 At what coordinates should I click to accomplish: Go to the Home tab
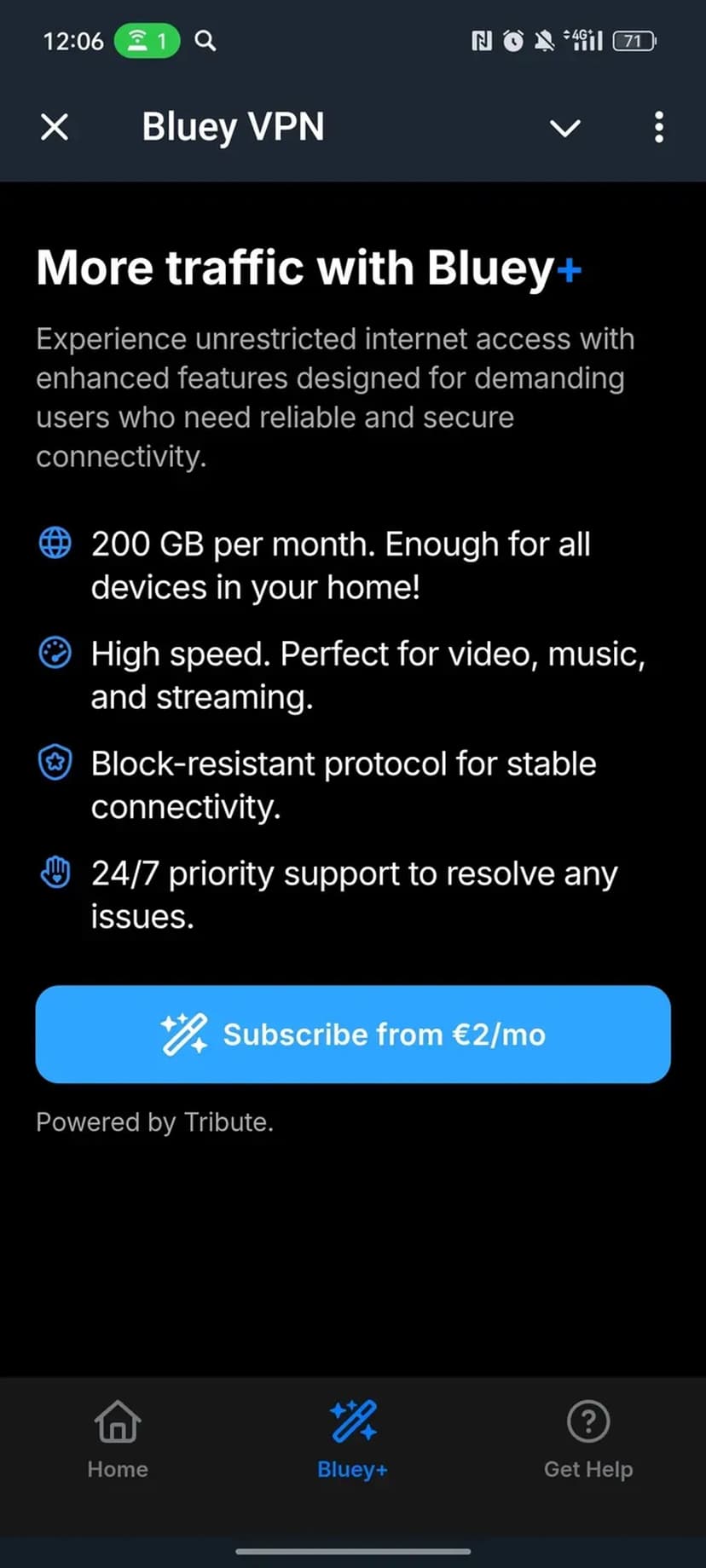(x=118, y=1438)
